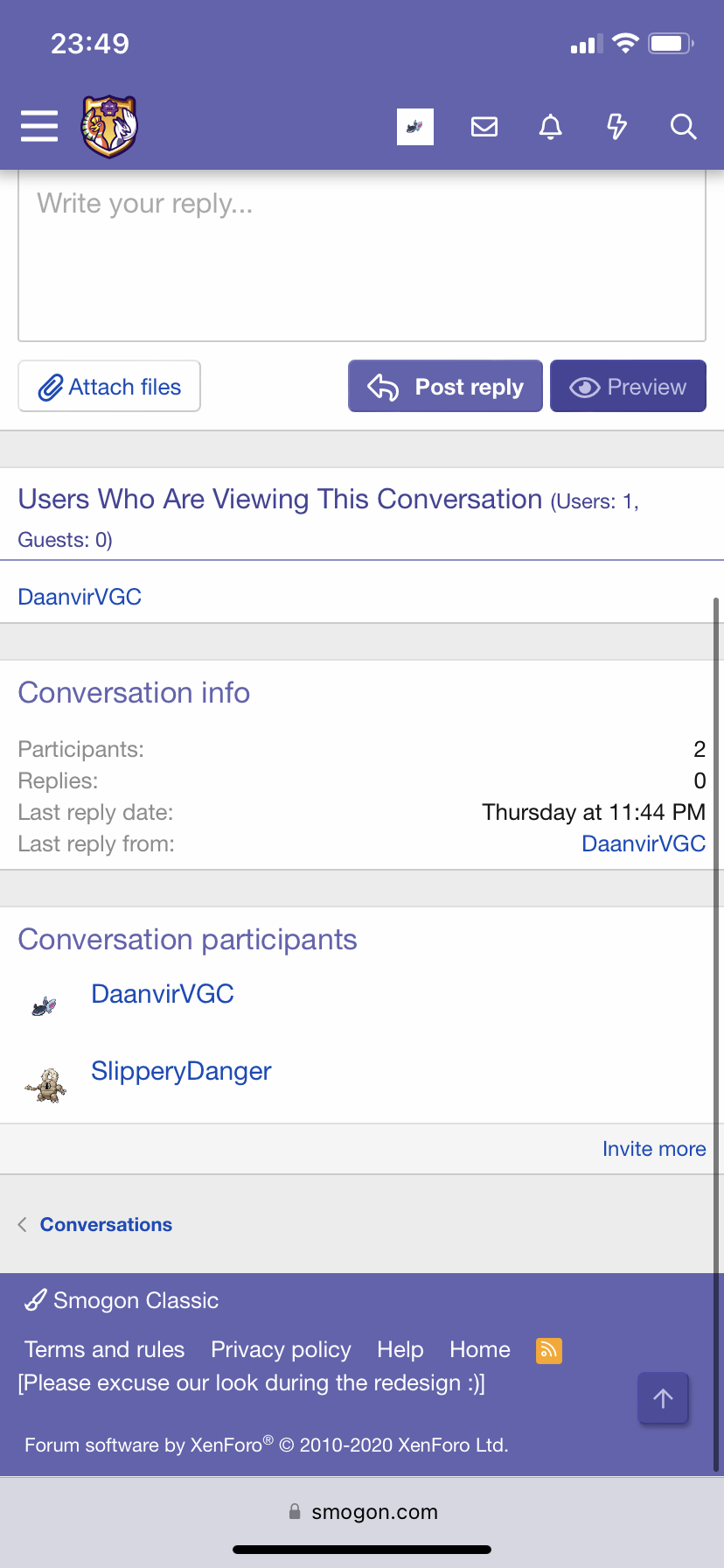Go back to Conversations

click(106, 1224)
